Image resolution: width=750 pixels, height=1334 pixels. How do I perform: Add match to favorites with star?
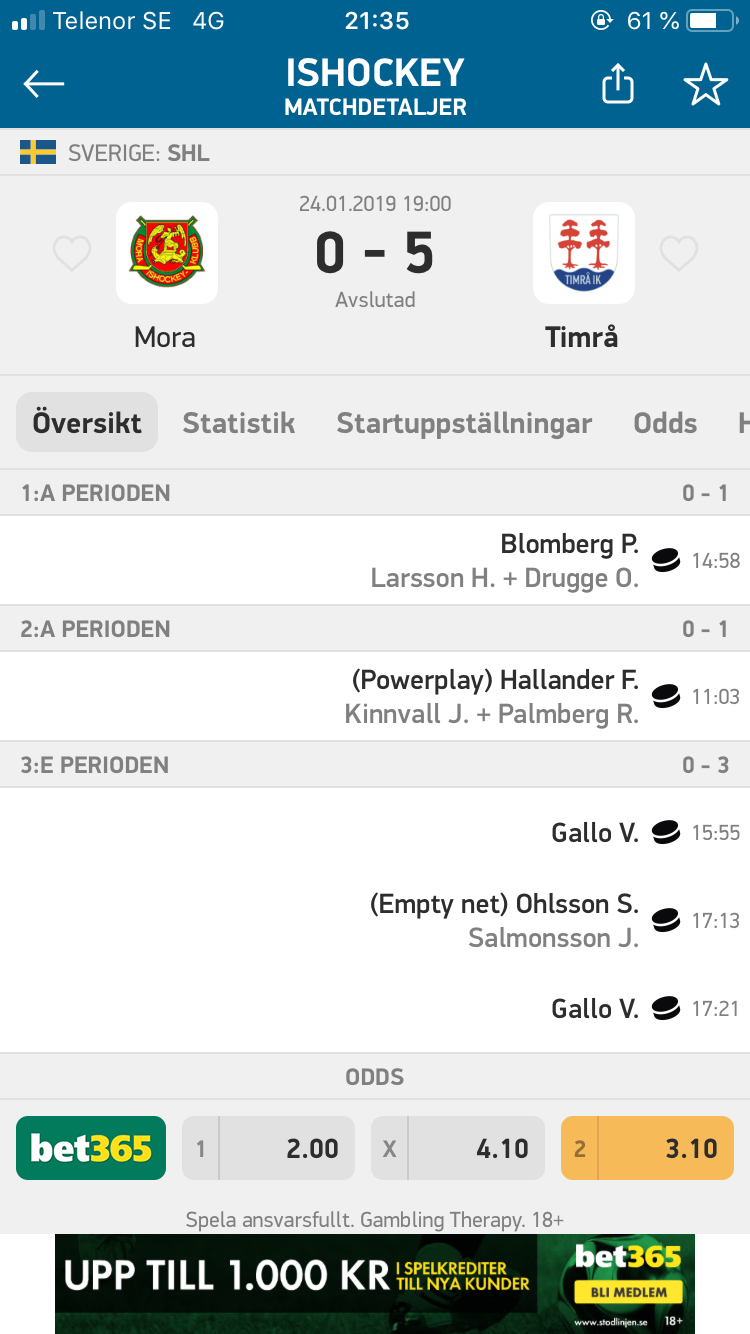pos(705,85)
